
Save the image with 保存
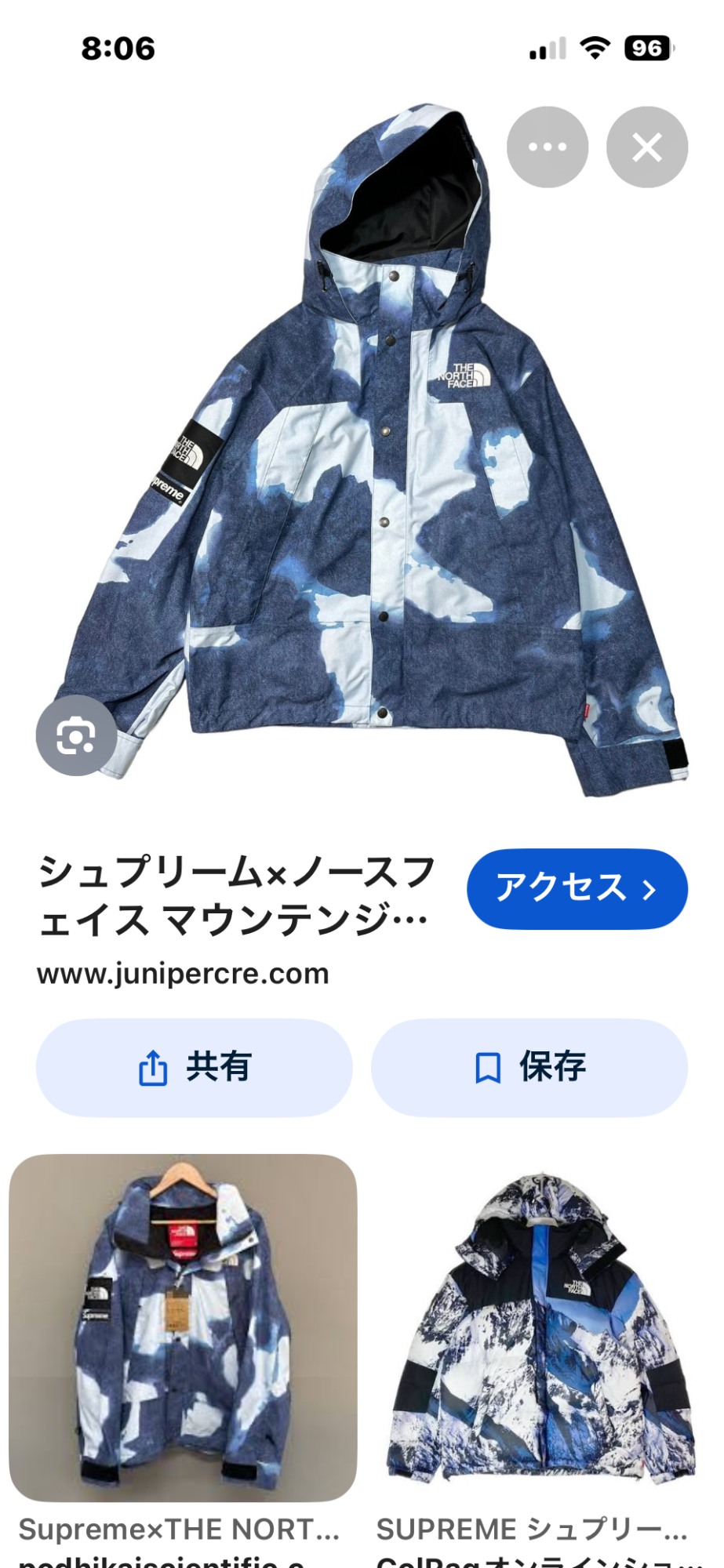pyautogui.click(x=529, y=1068)
